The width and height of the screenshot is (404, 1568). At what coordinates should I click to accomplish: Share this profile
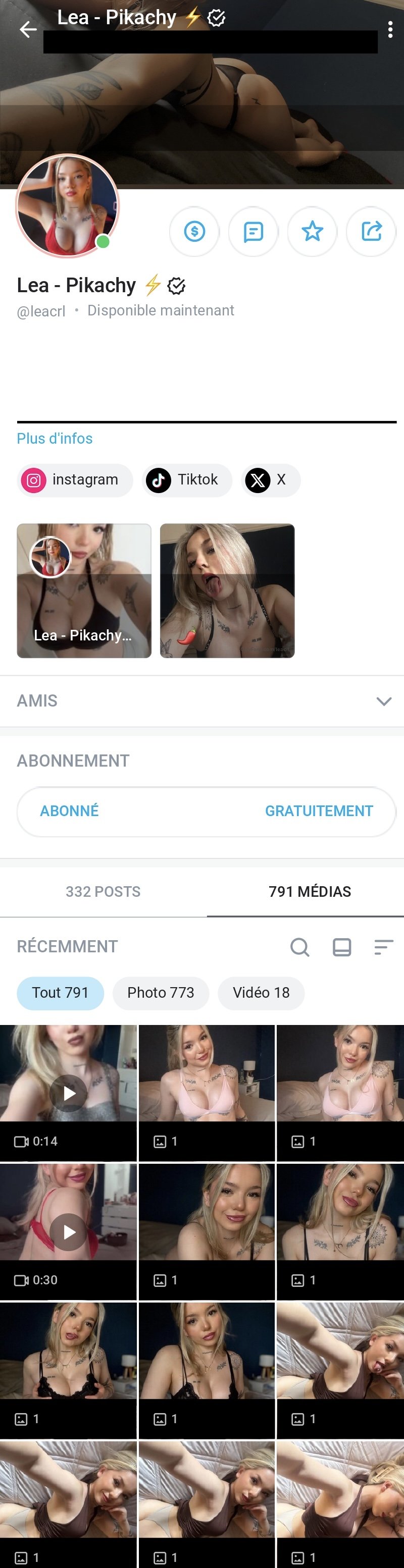(x=371, y=231)
